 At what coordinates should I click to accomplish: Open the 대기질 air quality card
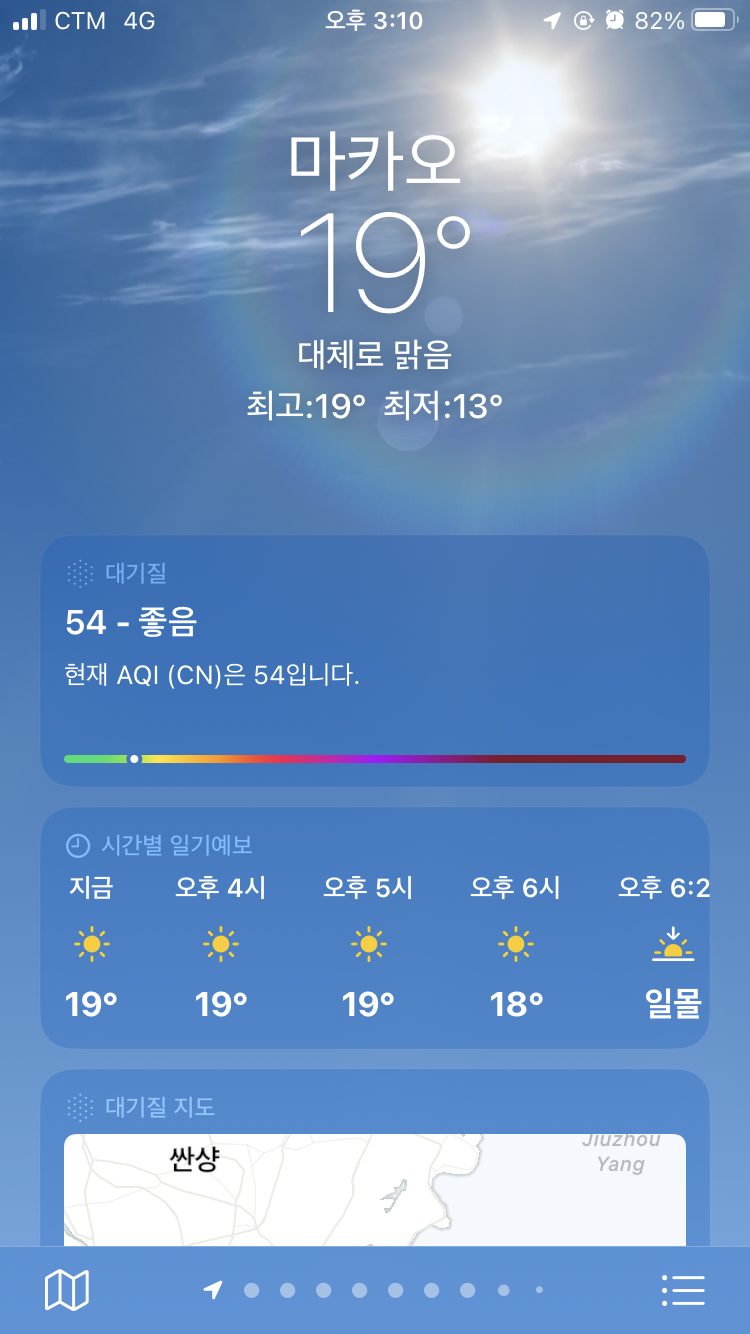click(375, 660)
